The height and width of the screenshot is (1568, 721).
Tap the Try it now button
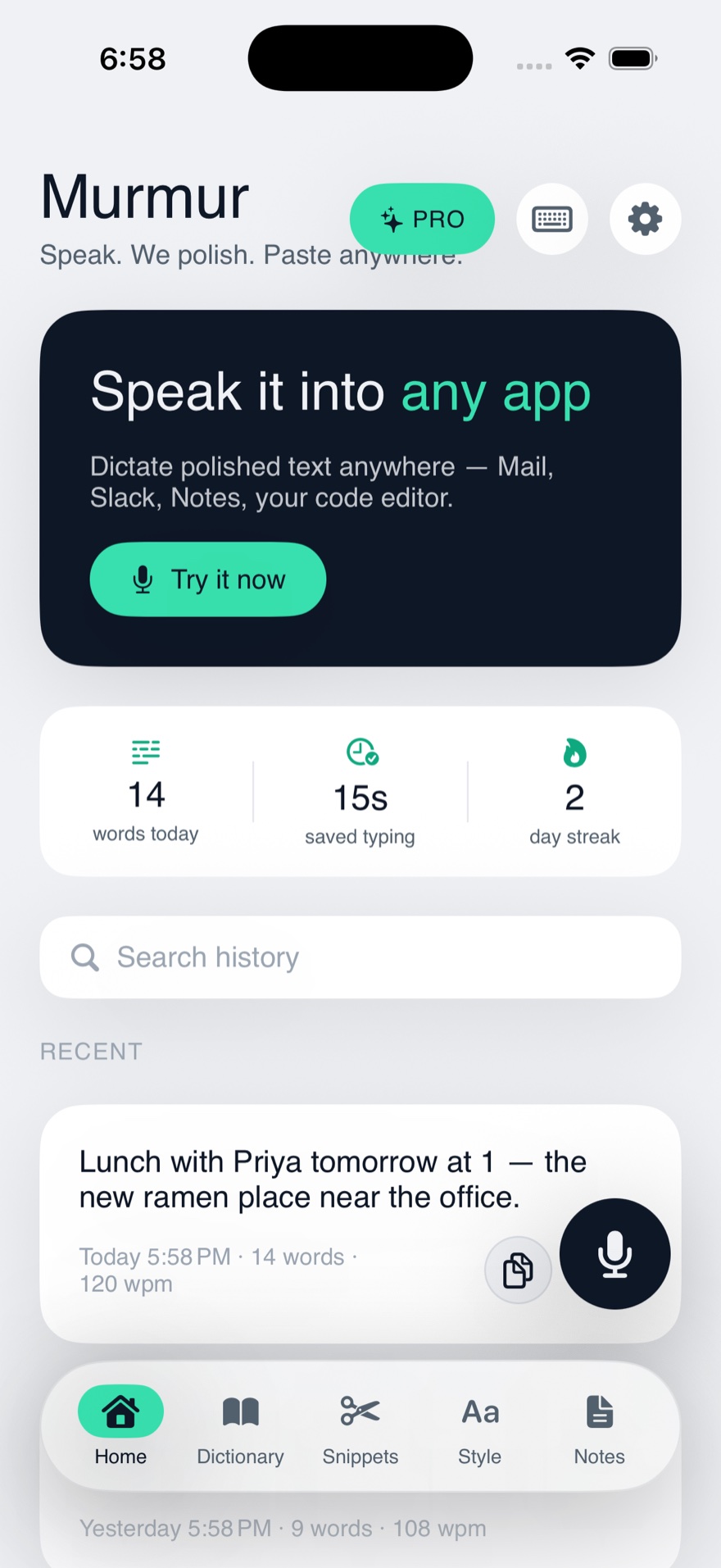[208, 579]
